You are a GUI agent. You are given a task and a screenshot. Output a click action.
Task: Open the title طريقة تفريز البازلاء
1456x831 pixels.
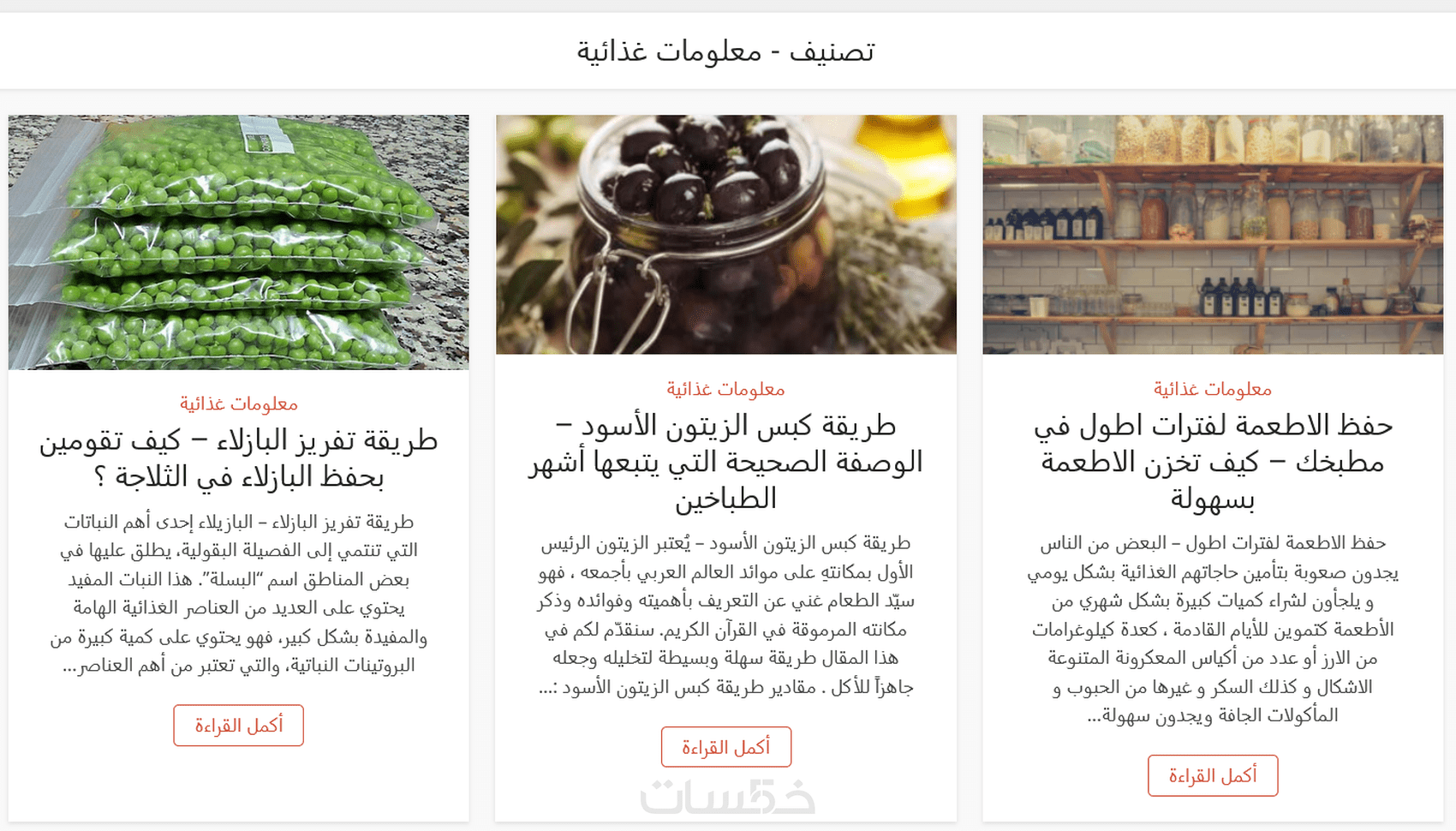[238, 458]
